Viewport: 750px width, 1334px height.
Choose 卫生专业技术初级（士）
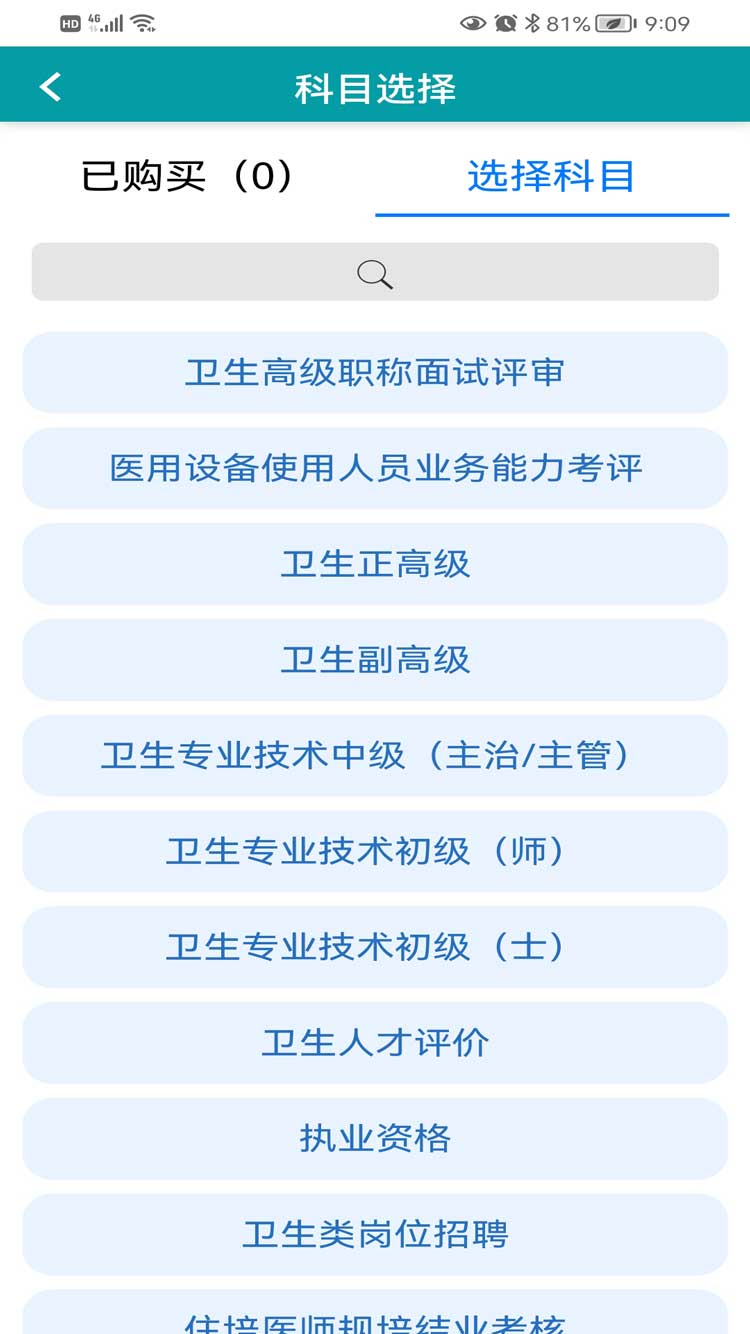375,947
